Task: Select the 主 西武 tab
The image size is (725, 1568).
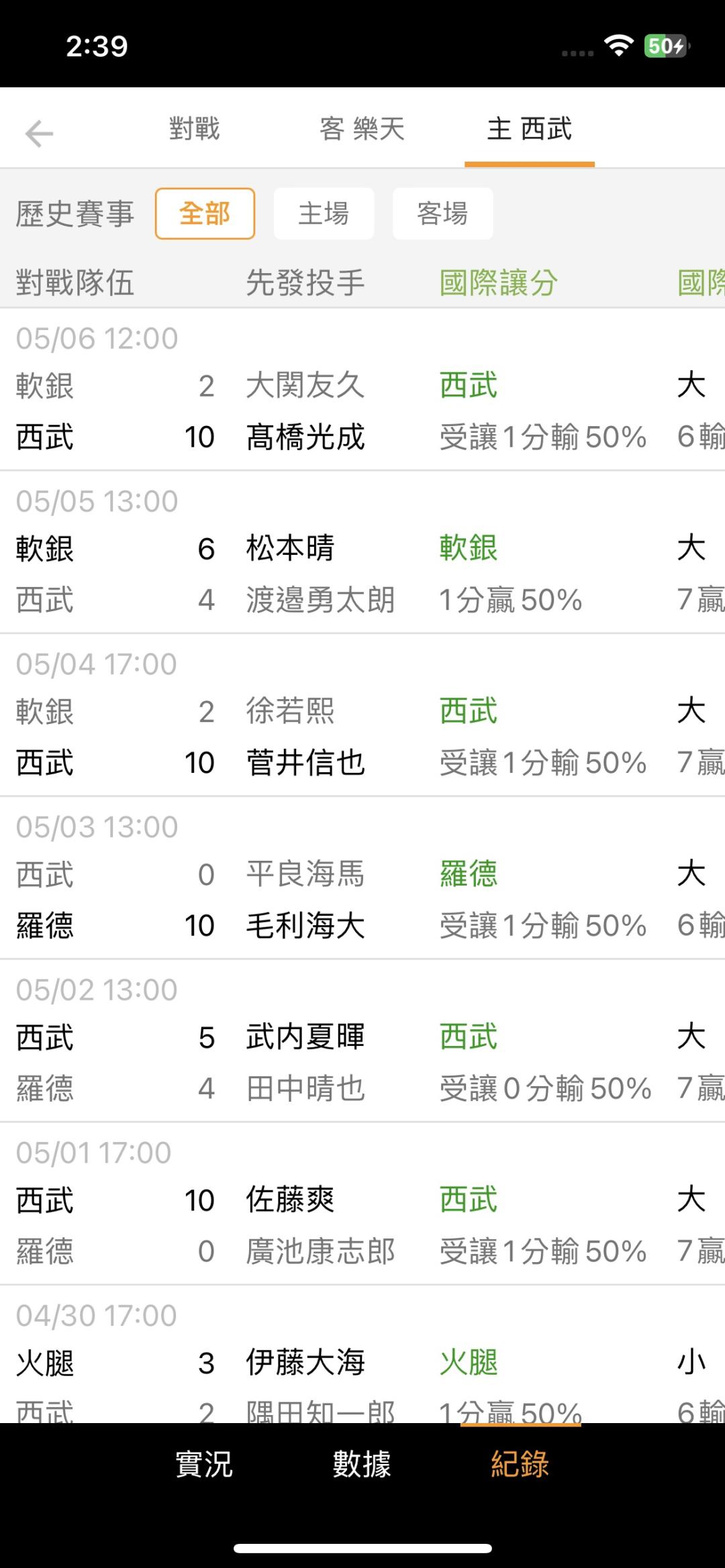Action: click(529, 128)
